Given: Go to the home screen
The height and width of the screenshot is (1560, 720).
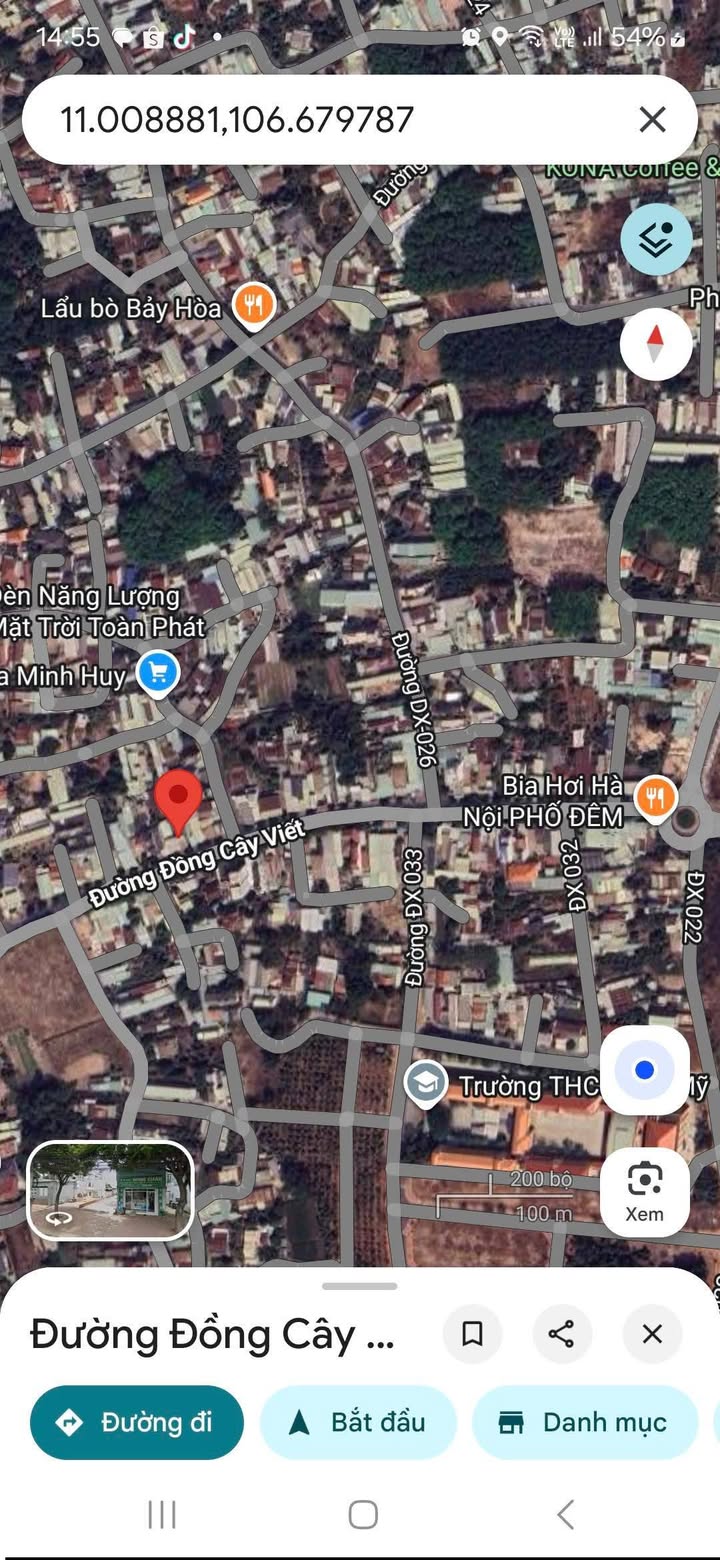Looking at the screenshot, I should [x=362, y=1514].
